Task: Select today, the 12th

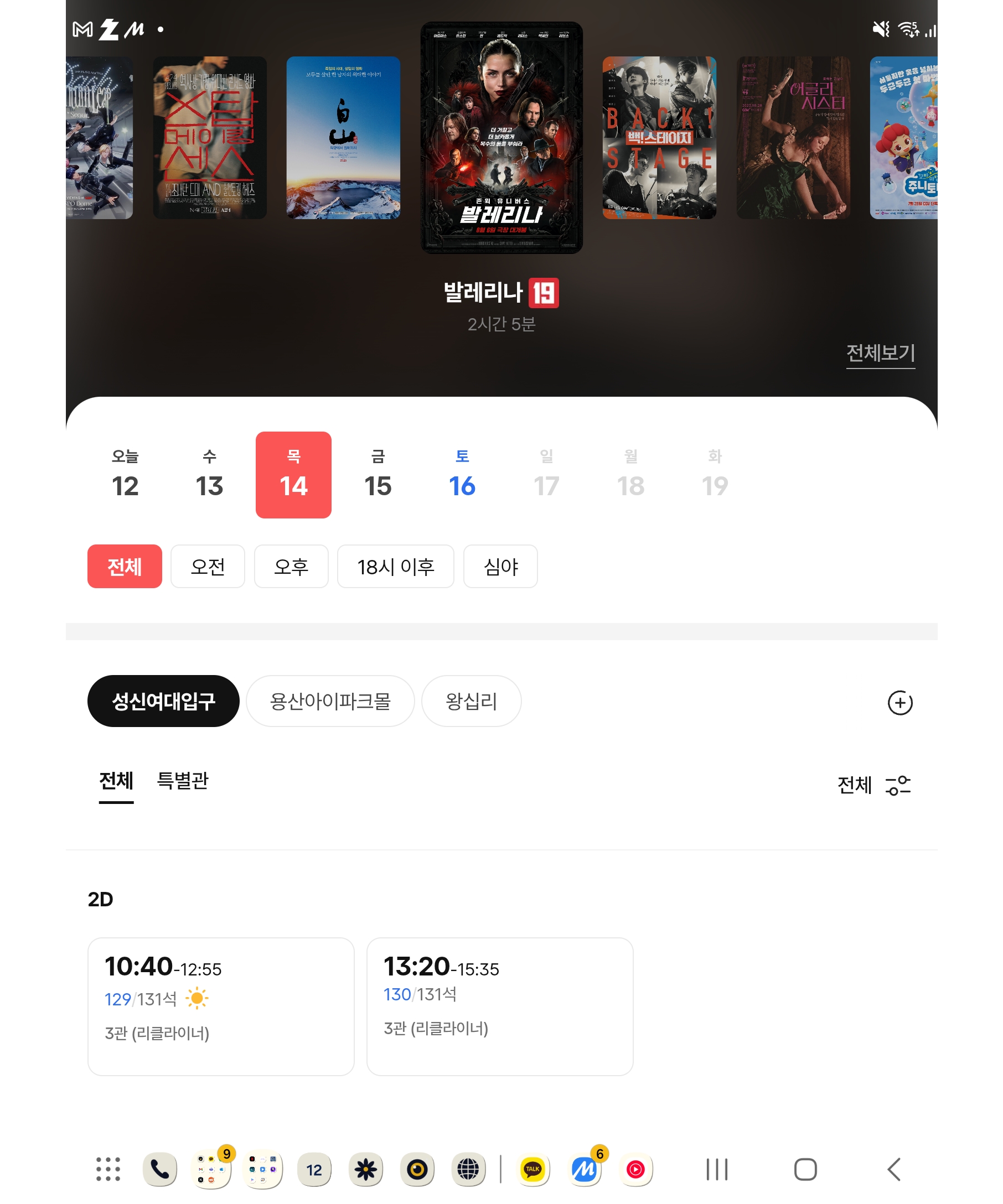Action: click(125, 475)
